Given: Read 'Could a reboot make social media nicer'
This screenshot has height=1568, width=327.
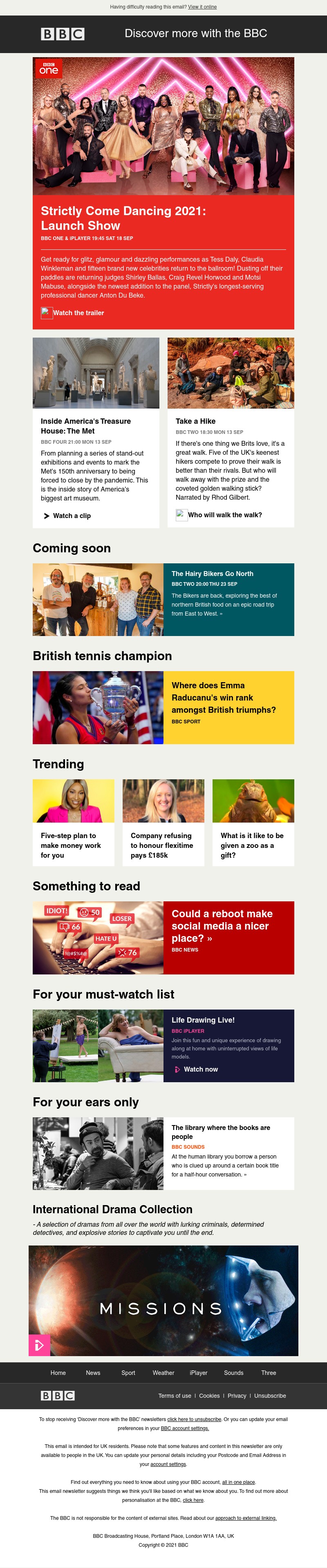Looking at the screenshot, I should tap(222, 926).
